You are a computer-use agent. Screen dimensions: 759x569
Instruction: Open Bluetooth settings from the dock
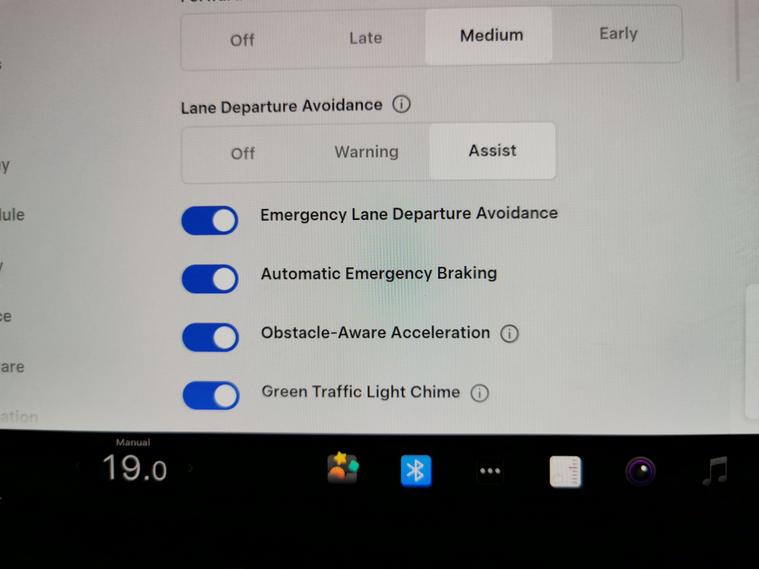(x=416, y=470)
